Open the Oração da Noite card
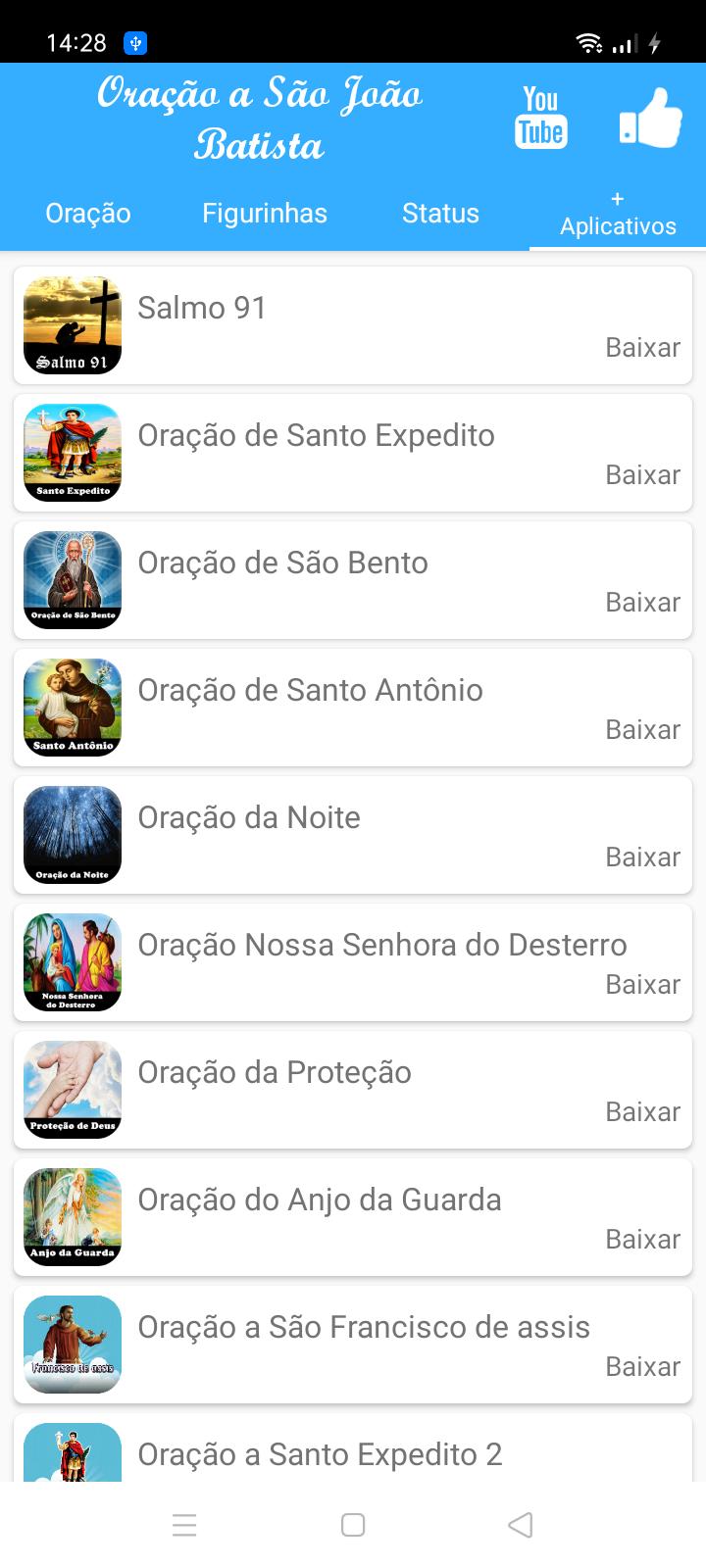Screen dimensions: 706x1568 [353, 835]
